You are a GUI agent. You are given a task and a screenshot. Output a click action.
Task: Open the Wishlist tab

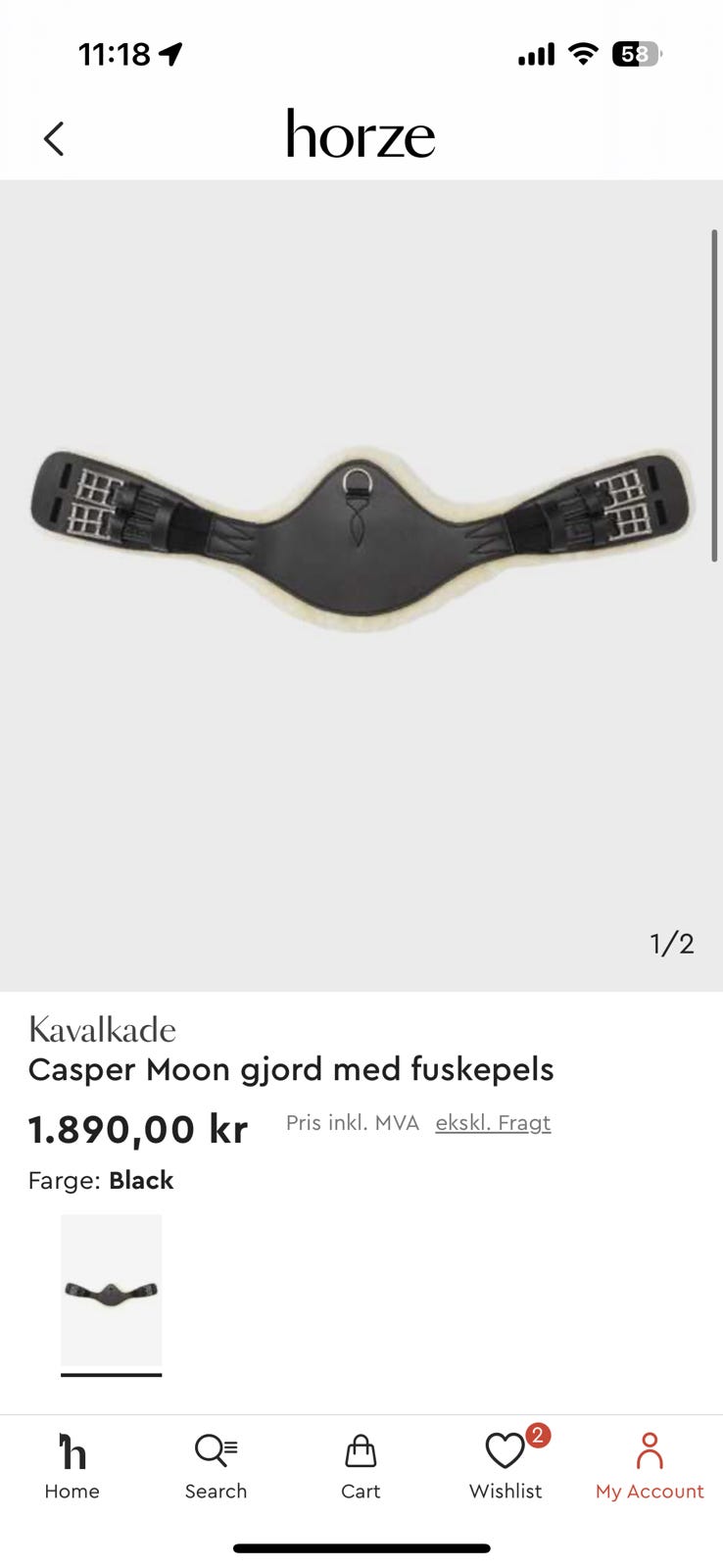(506, 1466)
